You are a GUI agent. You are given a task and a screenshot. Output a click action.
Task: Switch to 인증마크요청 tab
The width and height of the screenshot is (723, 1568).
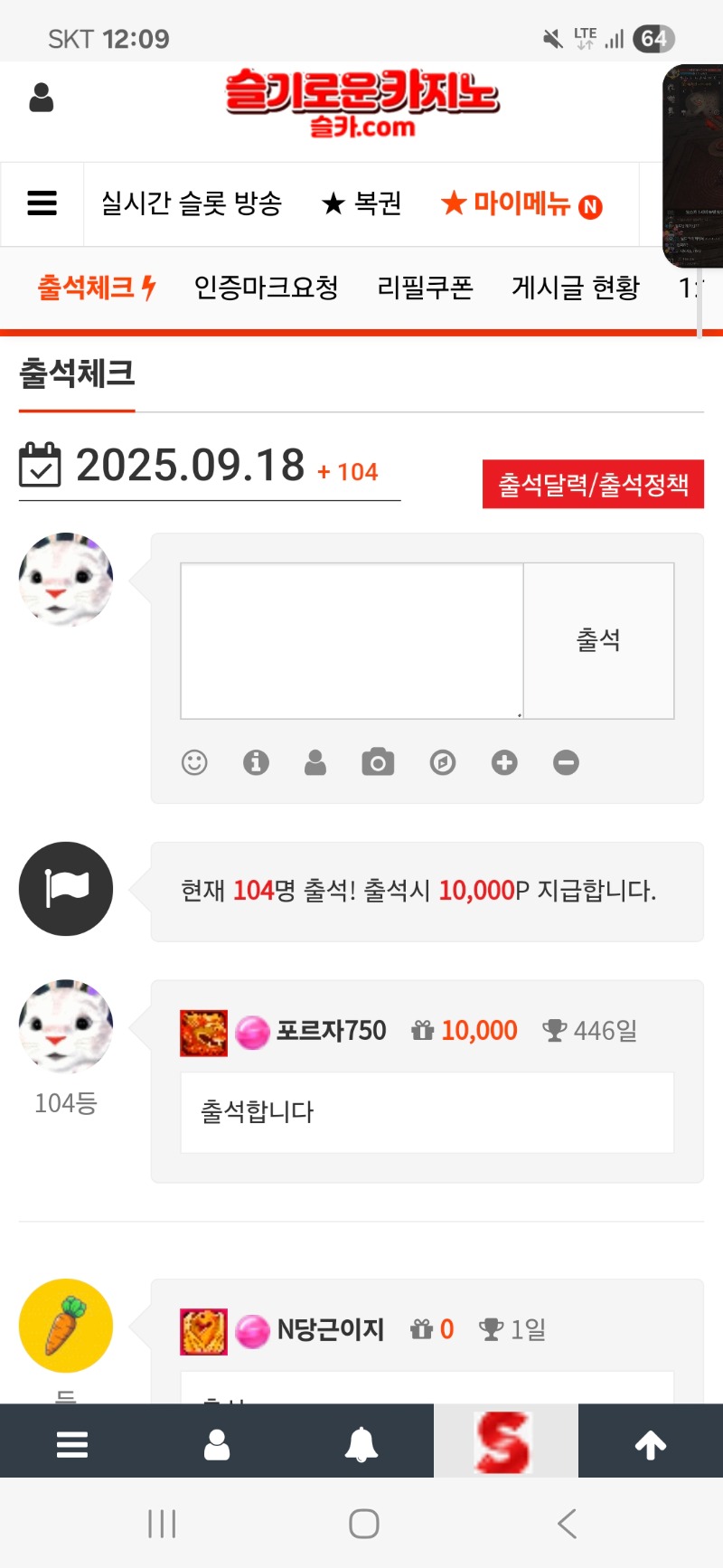pos(266,288)
